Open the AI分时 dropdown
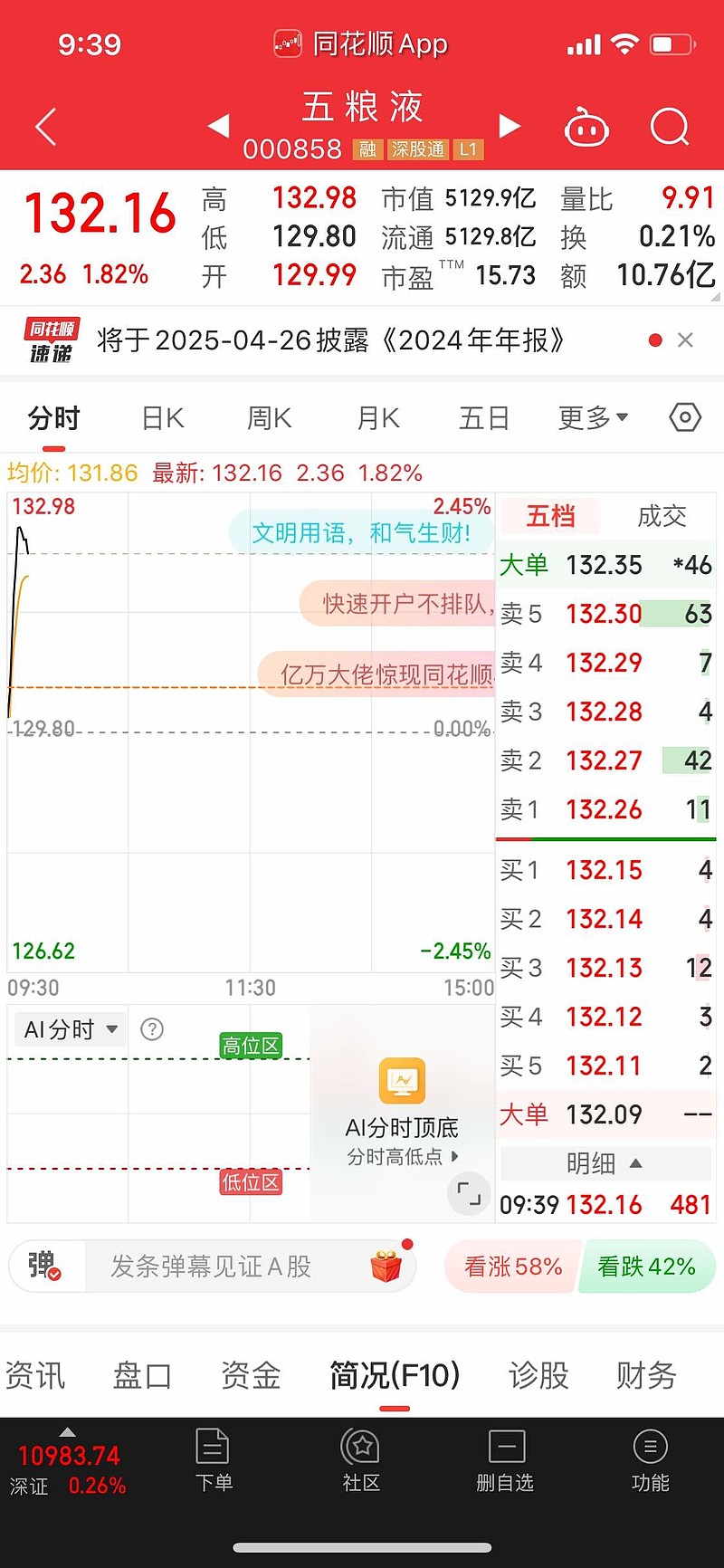This screenshot has width=724, height=1568. 71,1029
